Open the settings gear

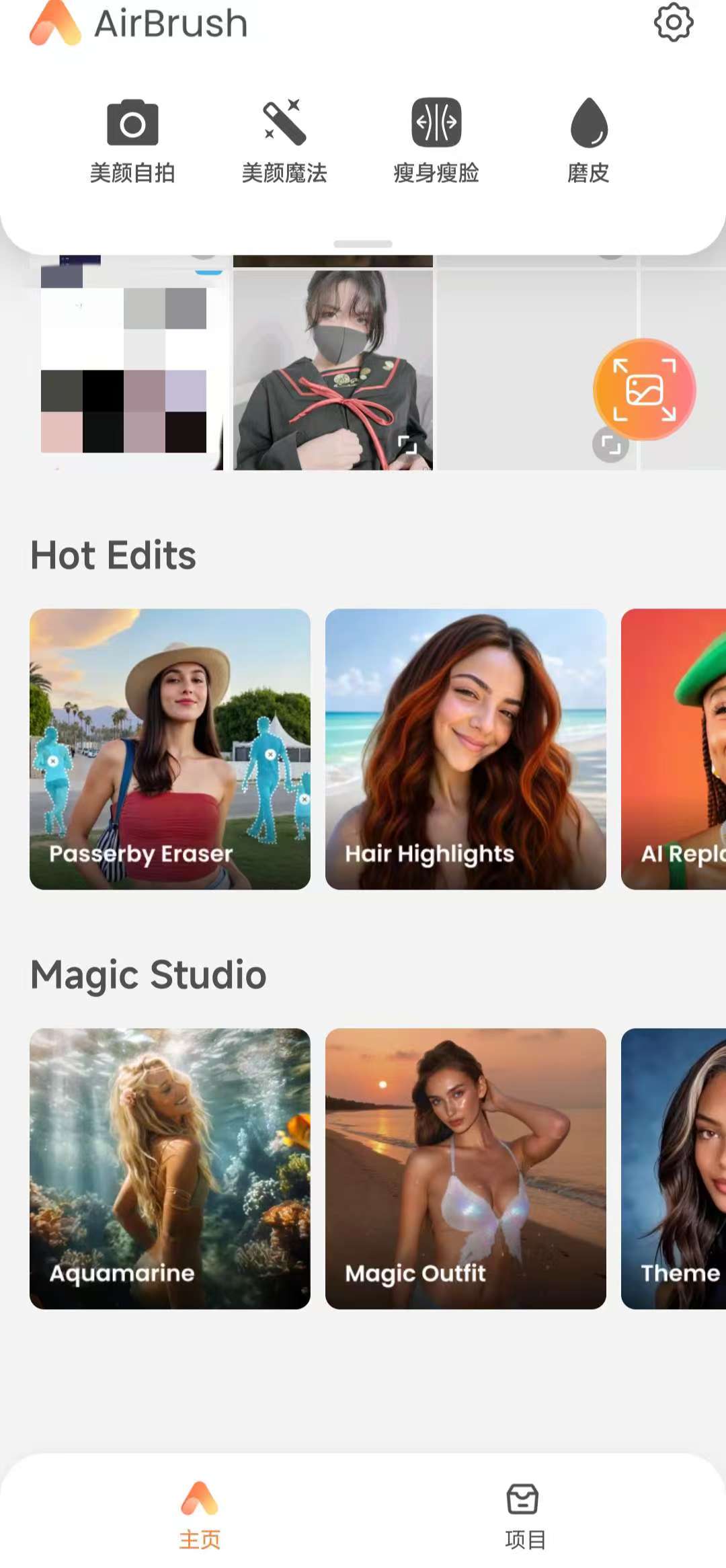(x=673, y=23)
